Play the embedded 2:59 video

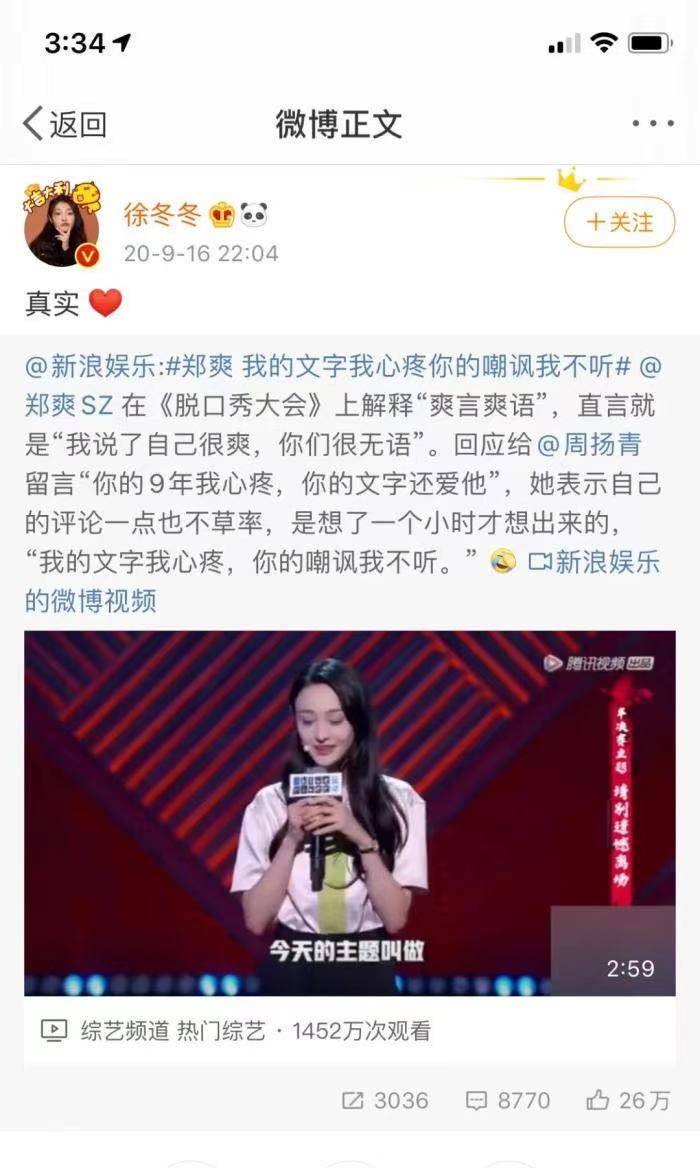(x=349, y=812)
